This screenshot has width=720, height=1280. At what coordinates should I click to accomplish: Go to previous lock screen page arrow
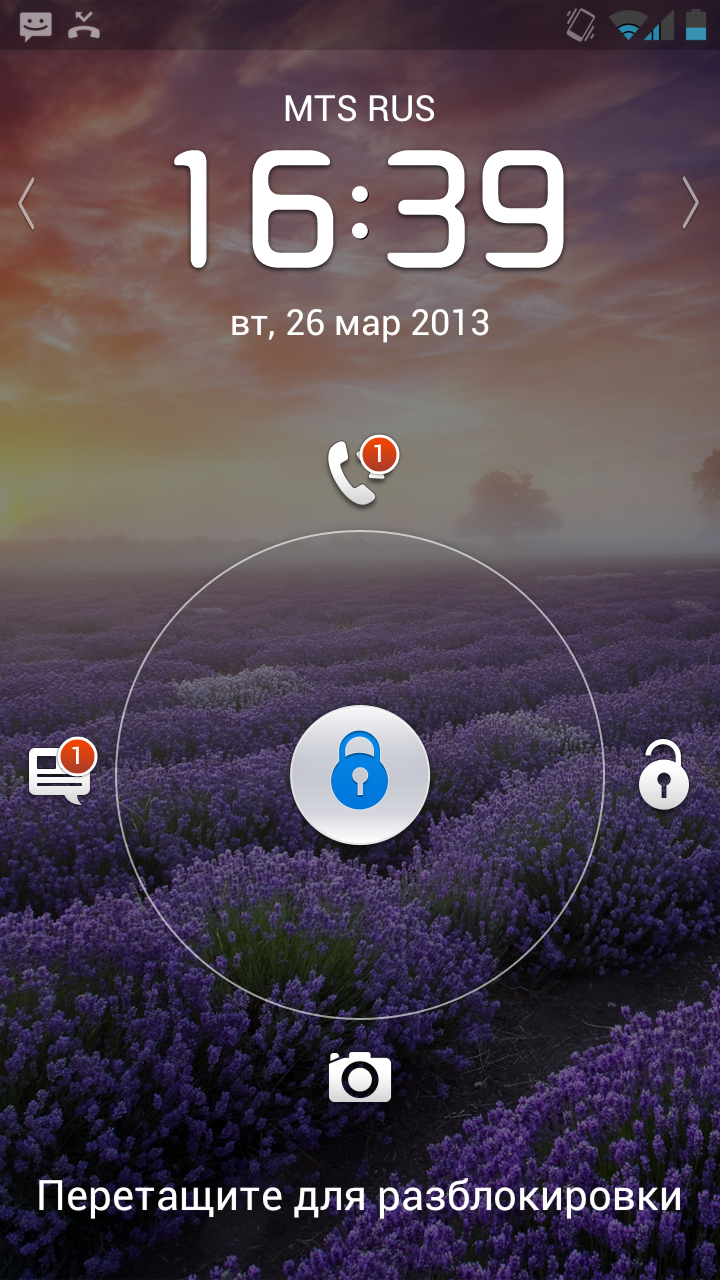pyautogui.click(x=27, y=203)
